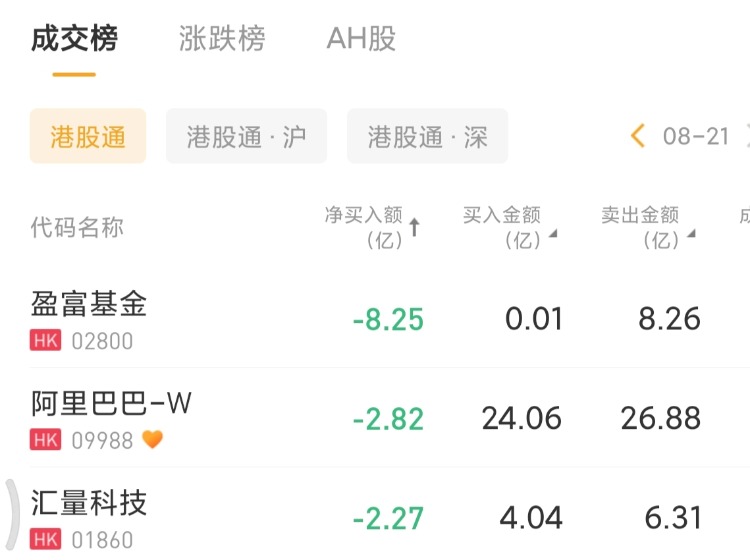Viewport: 750px width, 560px height.
Task: Switch to the AH股 tab
Action: tap(361, 39)
